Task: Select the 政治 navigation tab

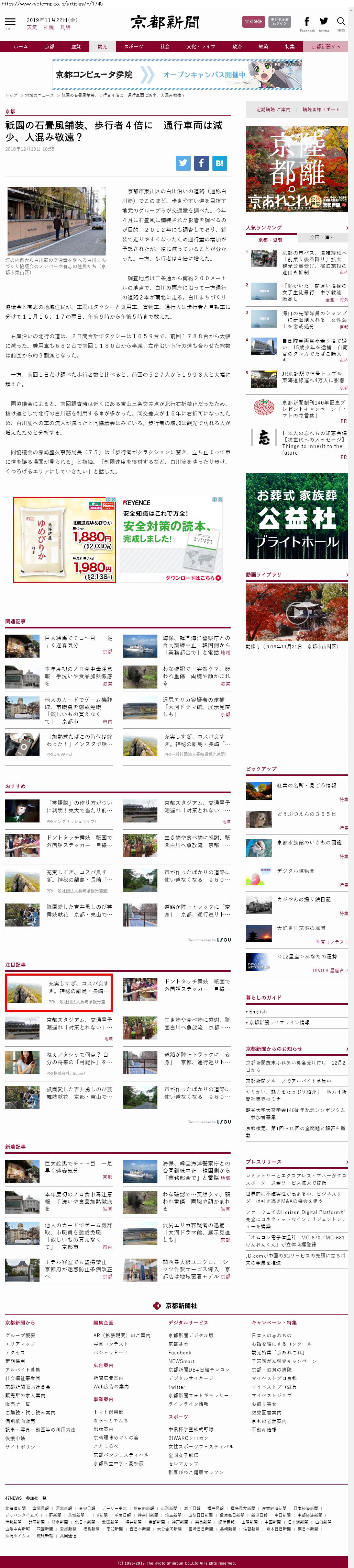Action: point(237,47)
